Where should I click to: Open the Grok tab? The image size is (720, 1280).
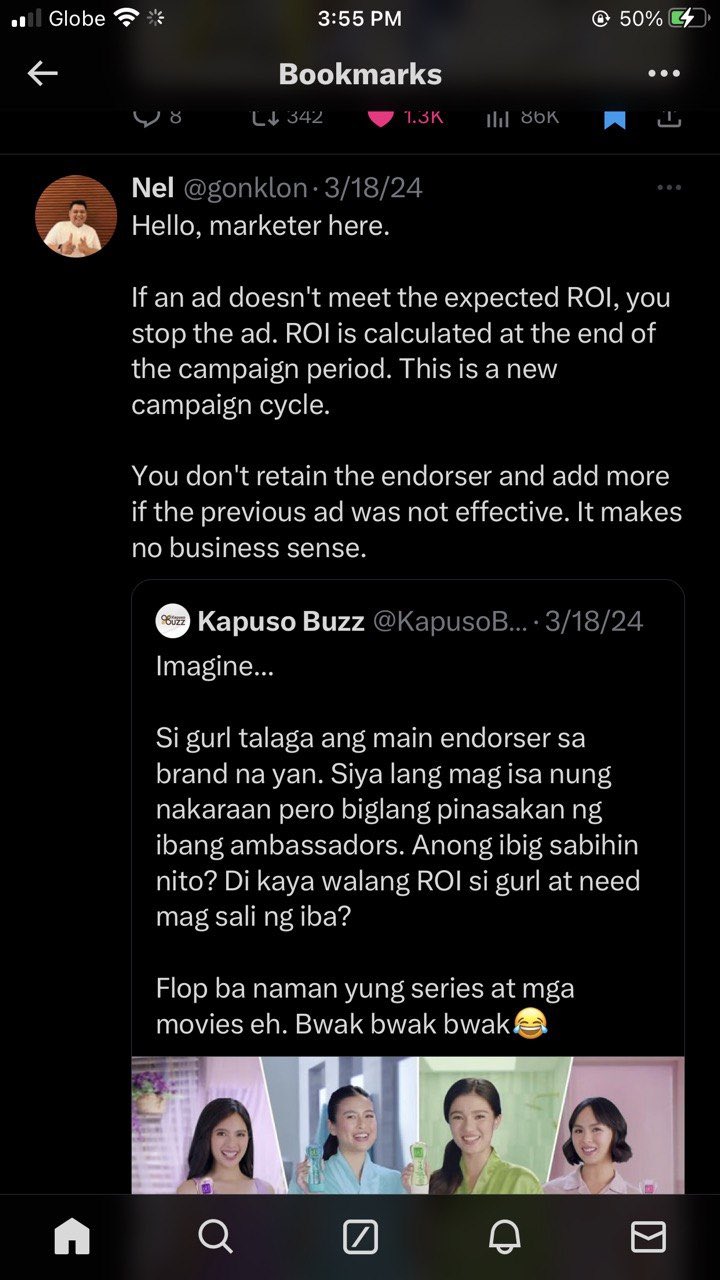(360, 1238)
